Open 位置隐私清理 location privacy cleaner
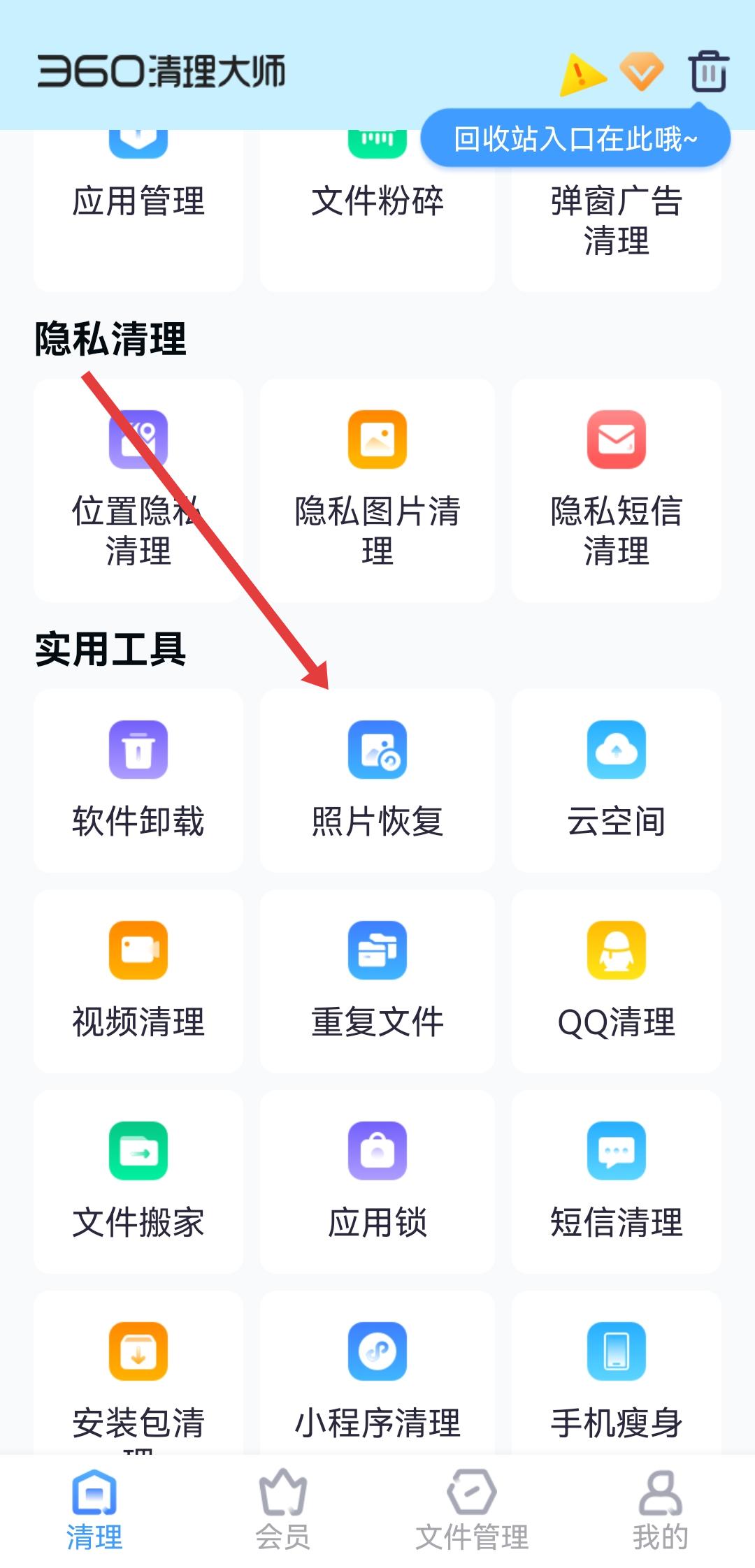Image resolution: width=755 pixels, height=1568 pixels. pos(138,489)
